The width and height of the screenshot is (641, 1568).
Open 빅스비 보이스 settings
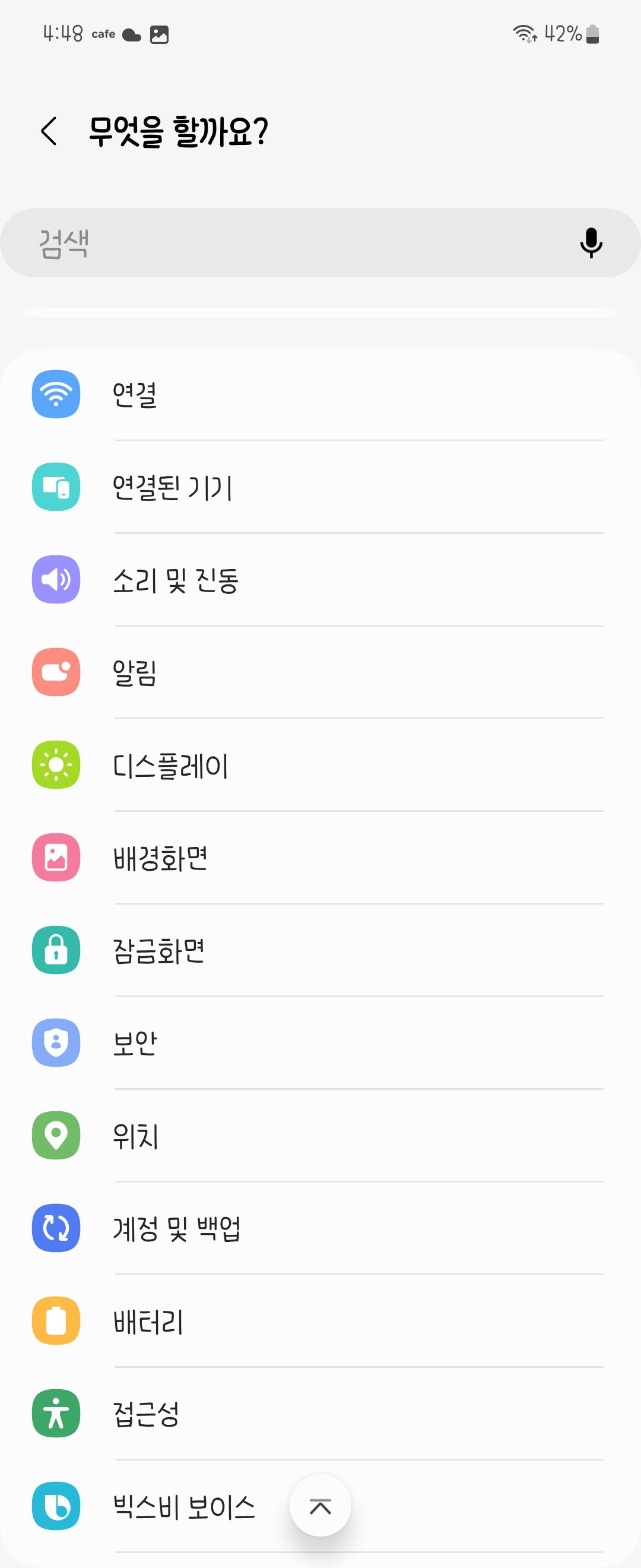(x=182, y=1506)
